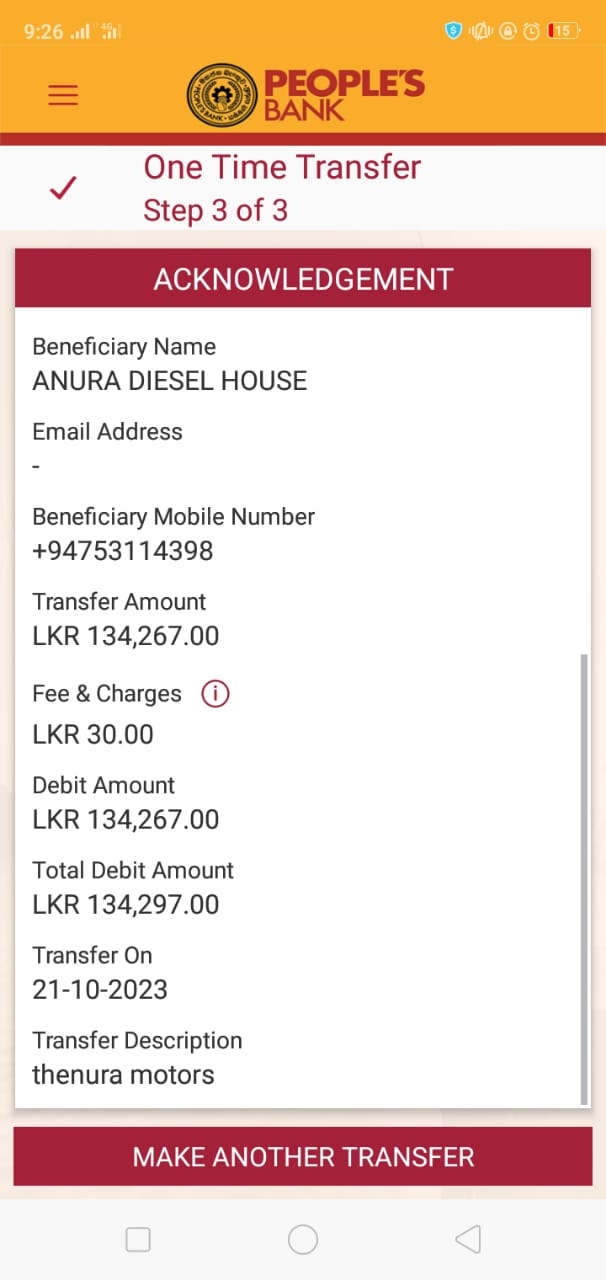
Task: Open the recent apps view
Action: tap(138, 1240)
